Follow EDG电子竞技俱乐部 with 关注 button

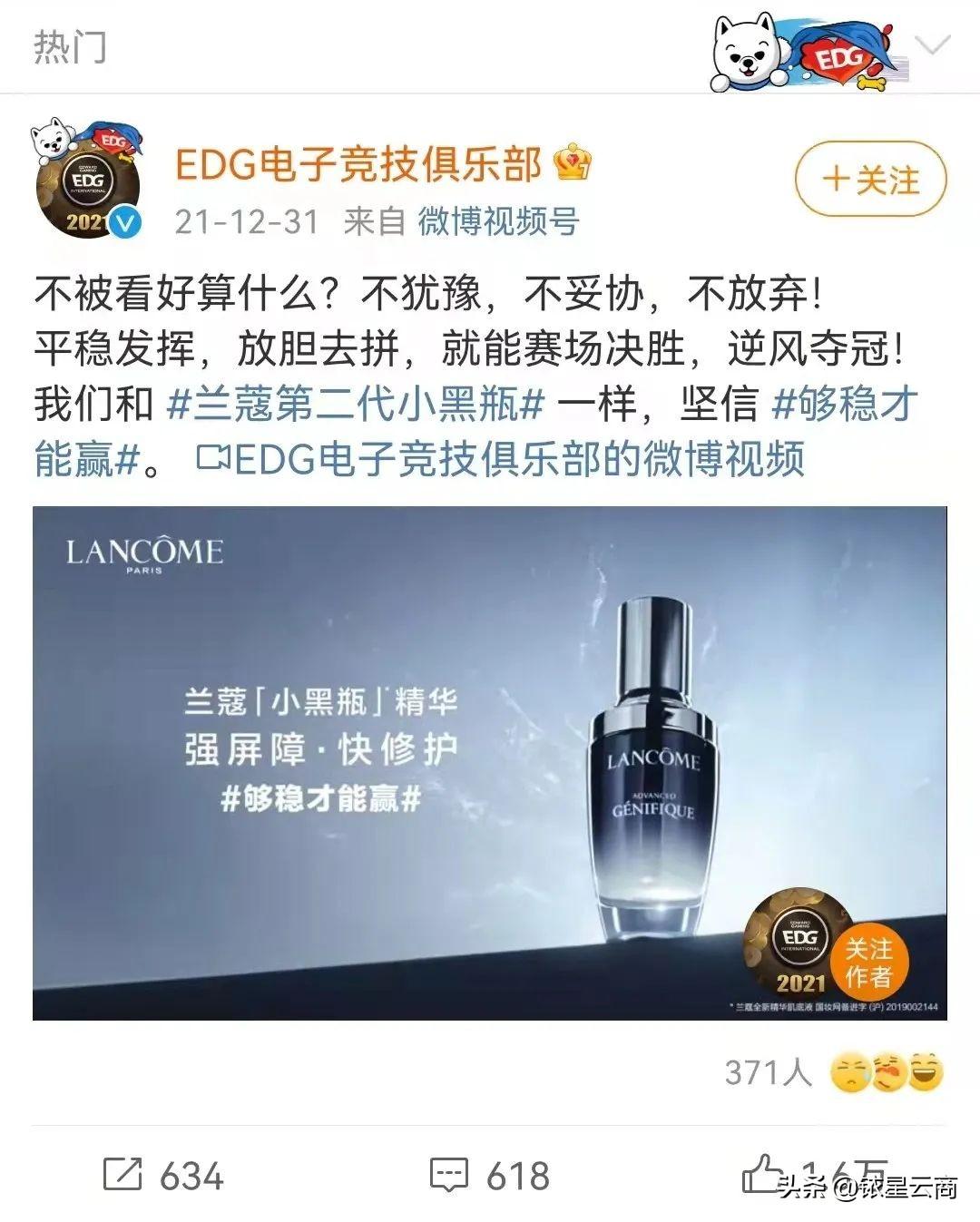coord(870,180)
